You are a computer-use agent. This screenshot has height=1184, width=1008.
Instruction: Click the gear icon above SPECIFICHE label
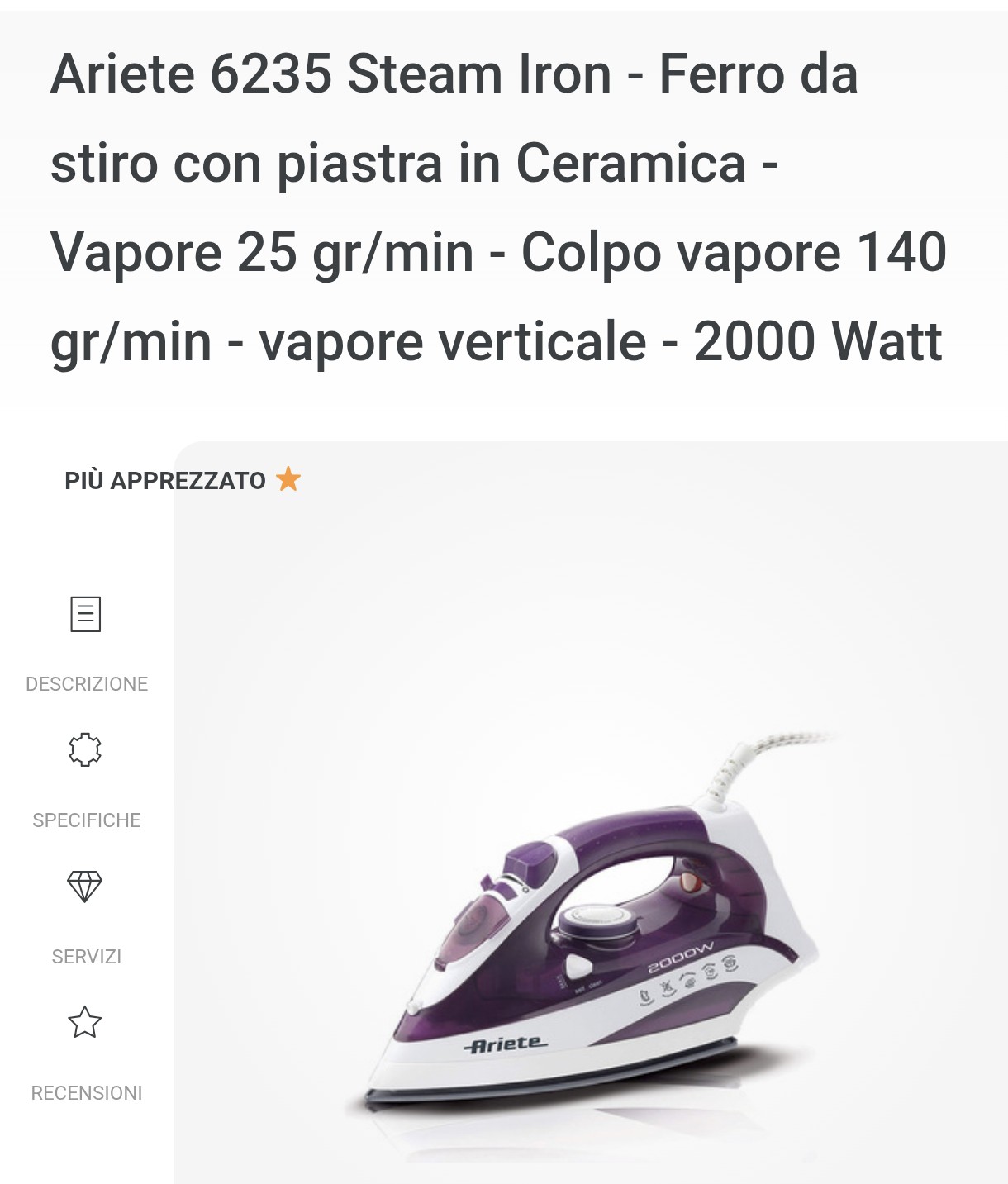(86, 751)
